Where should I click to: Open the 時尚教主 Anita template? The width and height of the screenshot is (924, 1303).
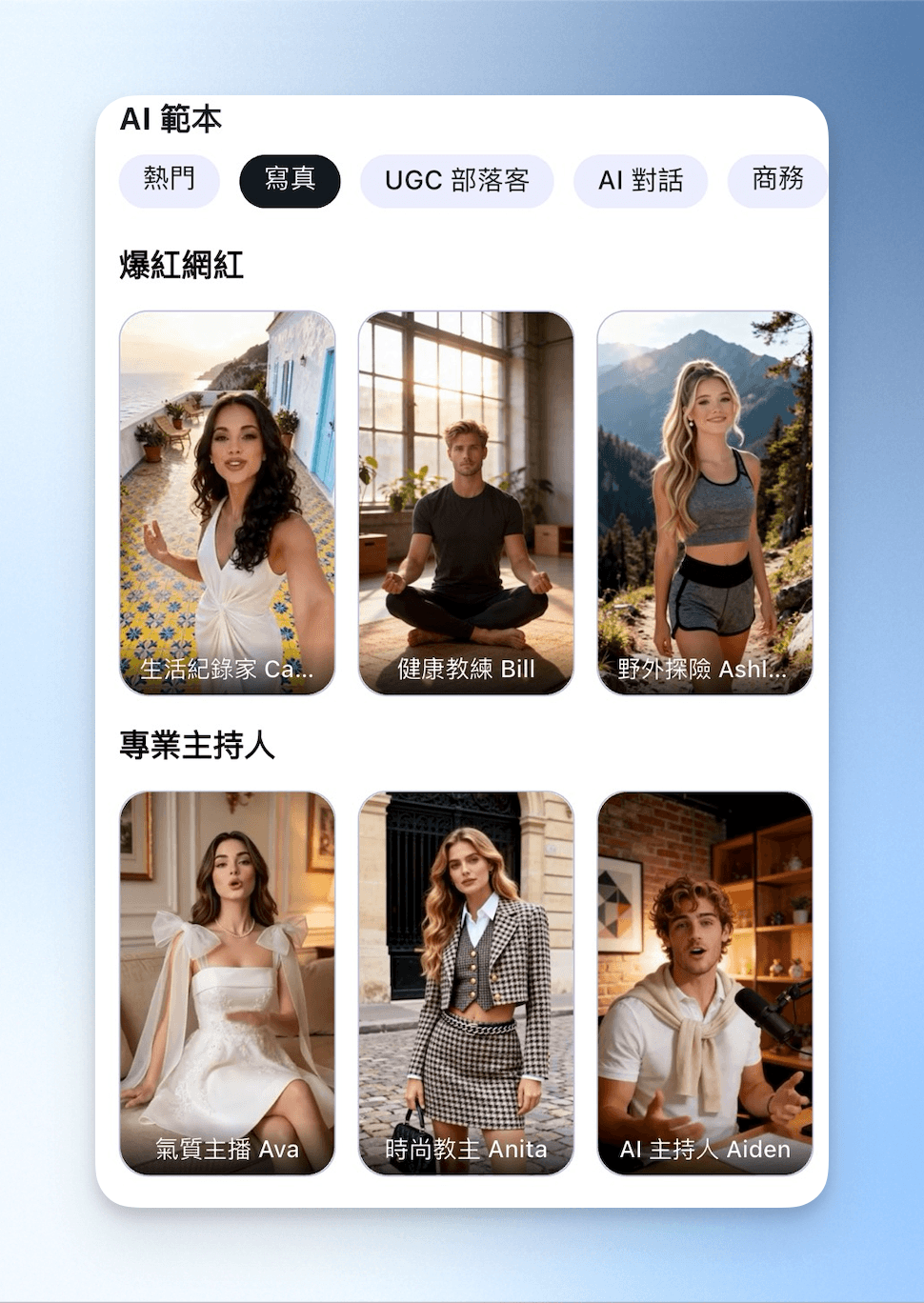[466, 983]
